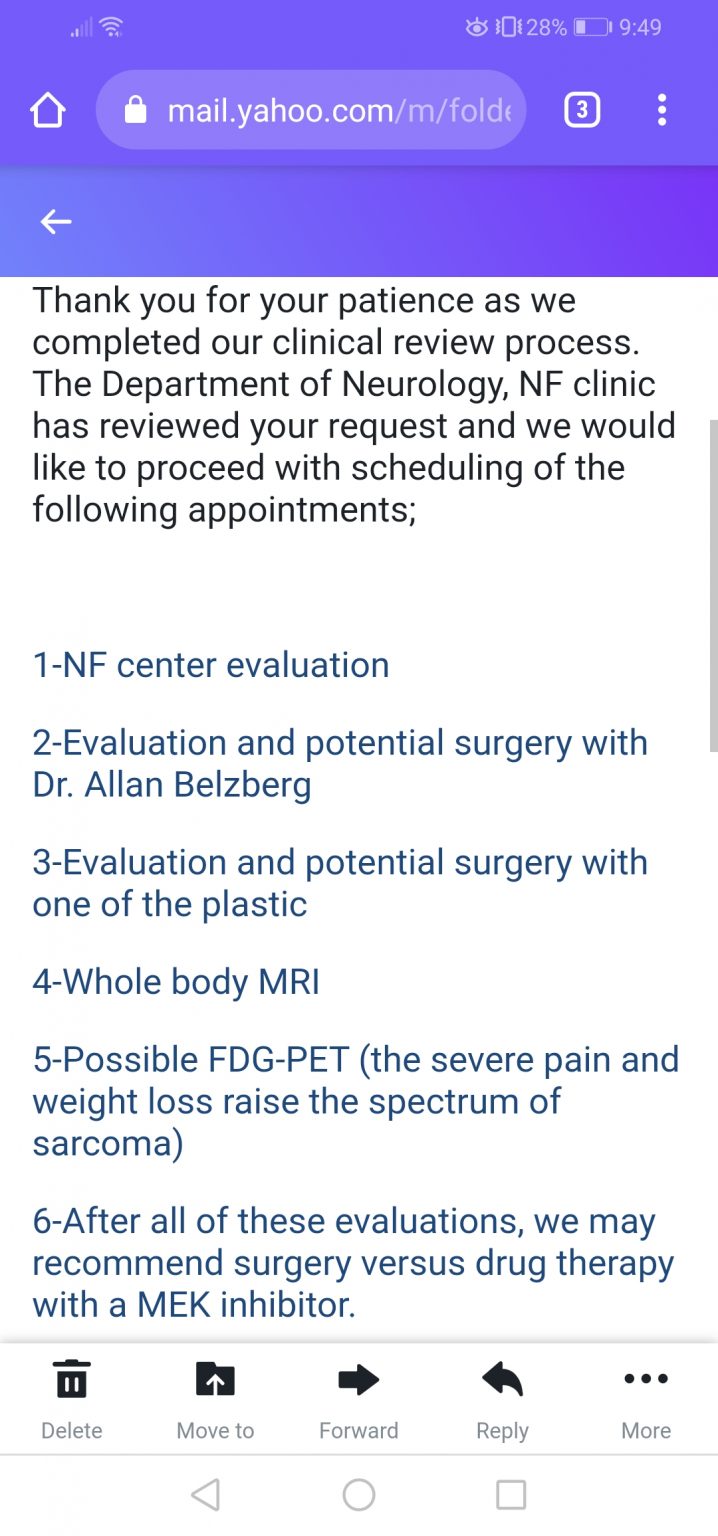Forward this email
The image size is (718, 1536).
(358, 1398)
